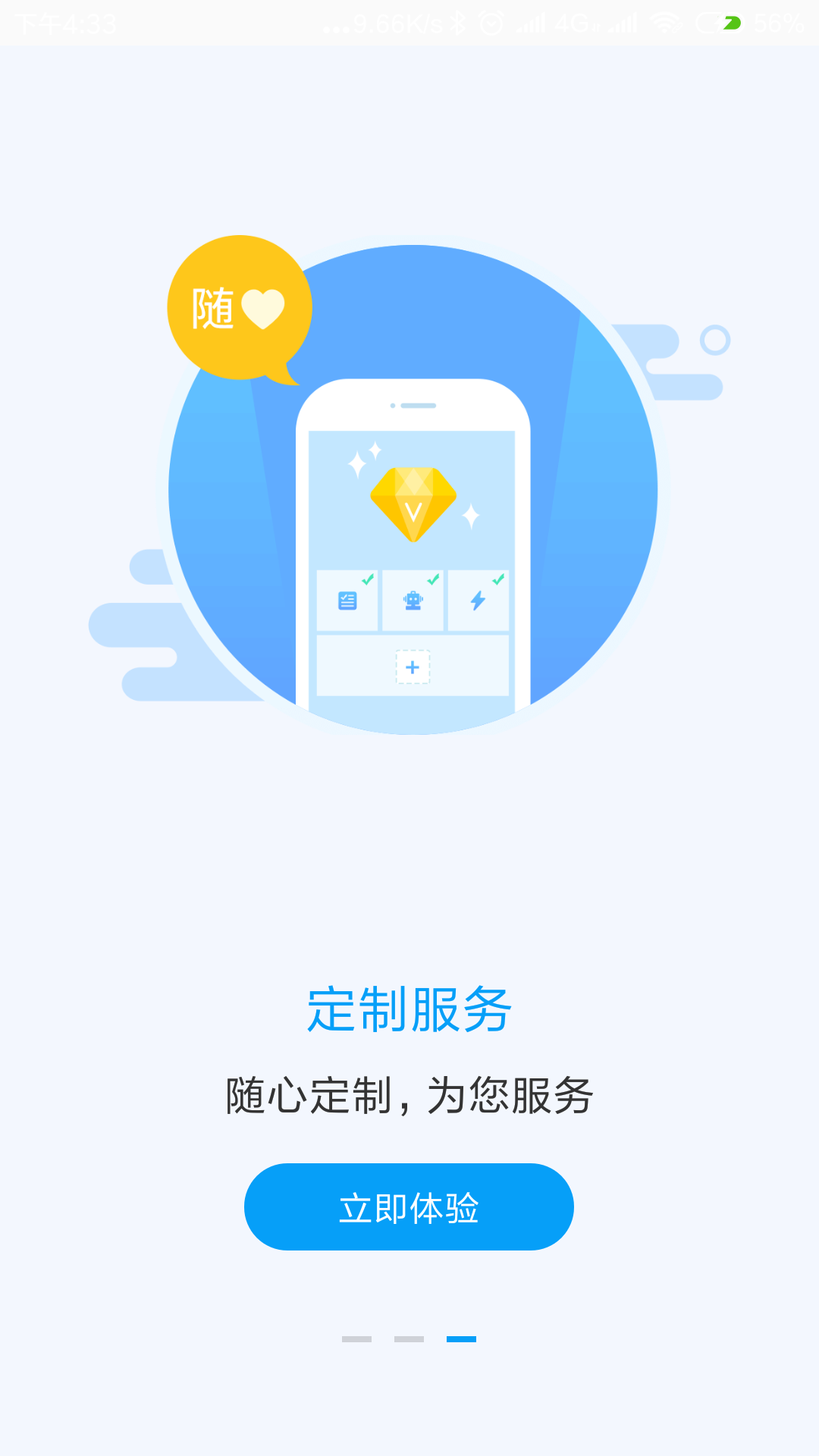Select the lightning quick-service icon
819x1456 pixels.
tap(478, 599)
